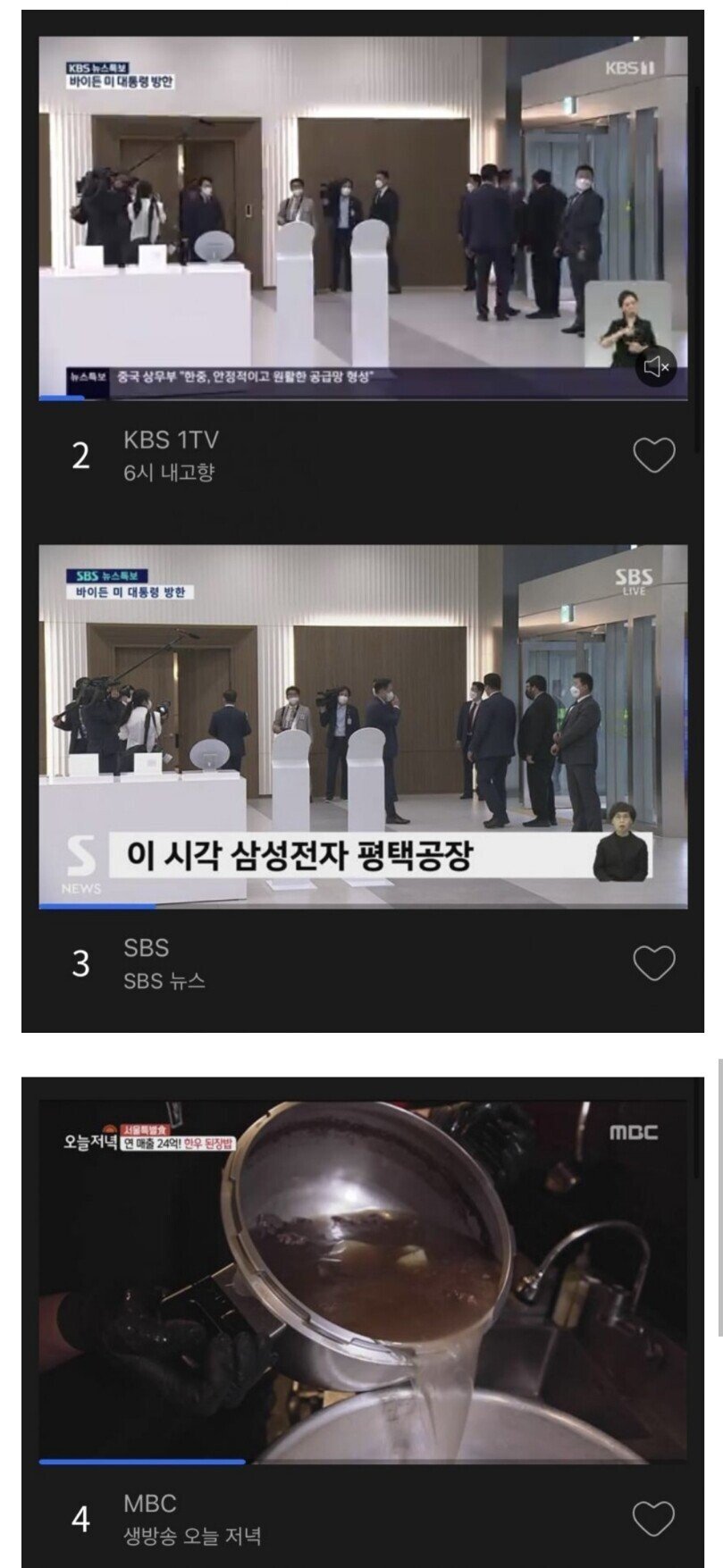Like the MBC channel with the heart
The height and width of the screenshot is (1568, 723).
click(x=653, y=1518)
